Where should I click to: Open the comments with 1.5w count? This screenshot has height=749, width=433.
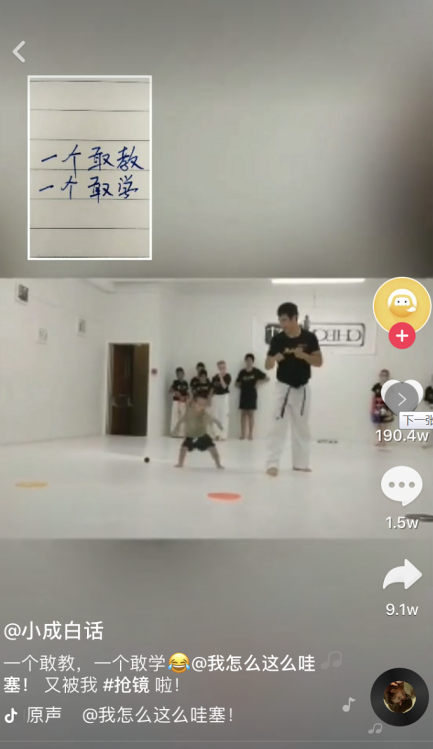pos(401,485)
